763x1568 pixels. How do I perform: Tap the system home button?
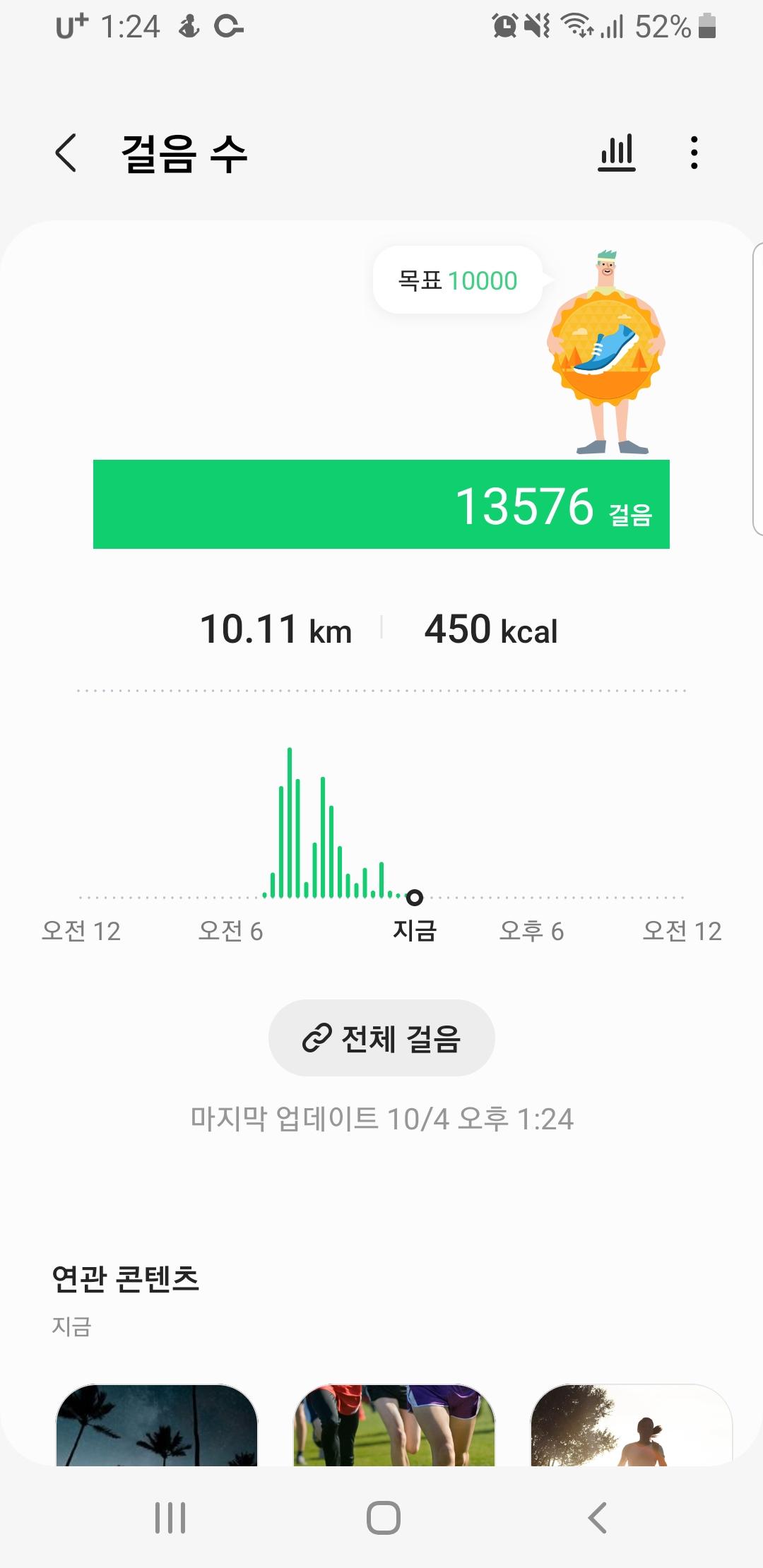(x=383, y=1517)
